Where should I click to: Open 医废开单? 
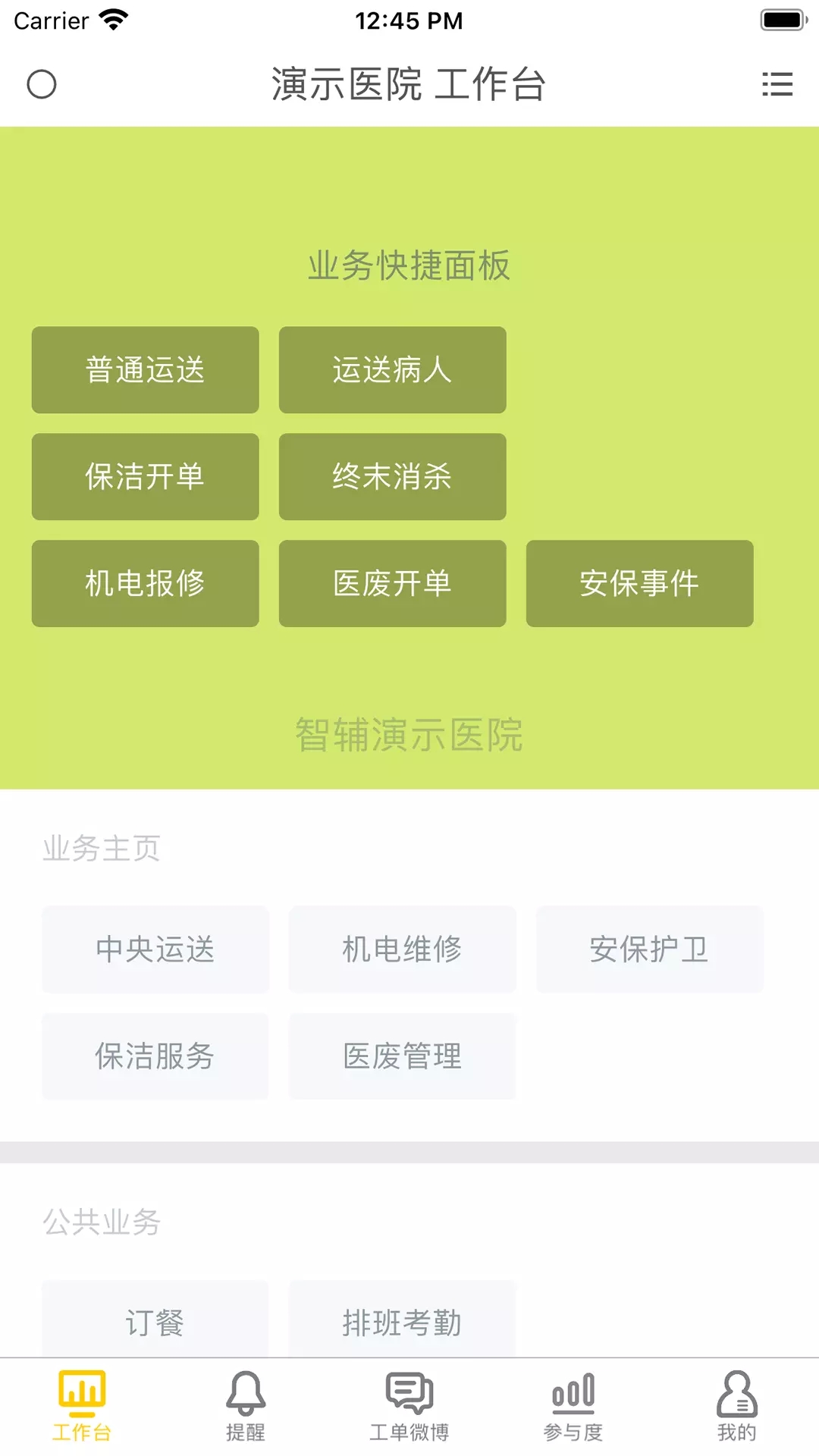click(x=392, y=583)
